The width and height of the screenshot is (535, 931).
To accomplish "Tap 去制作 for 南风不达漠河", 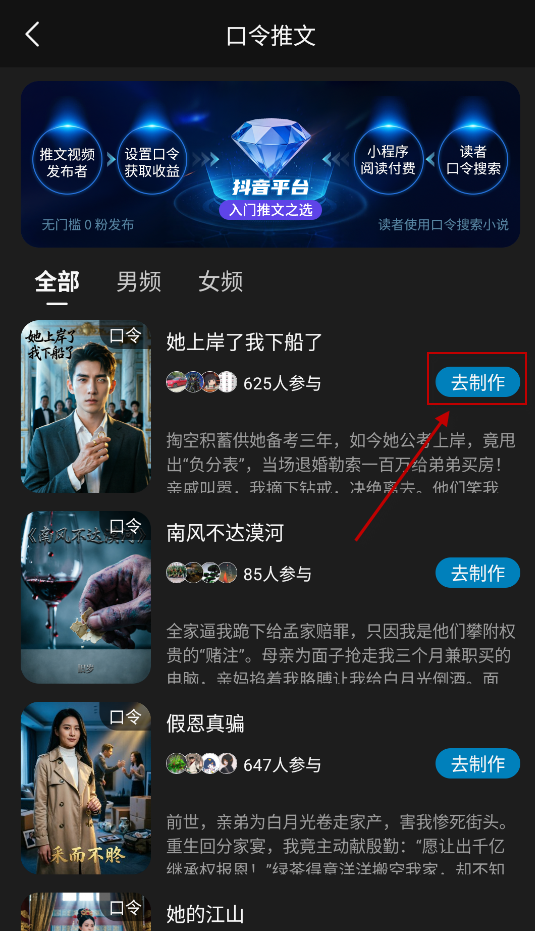I will click(477, 573).
